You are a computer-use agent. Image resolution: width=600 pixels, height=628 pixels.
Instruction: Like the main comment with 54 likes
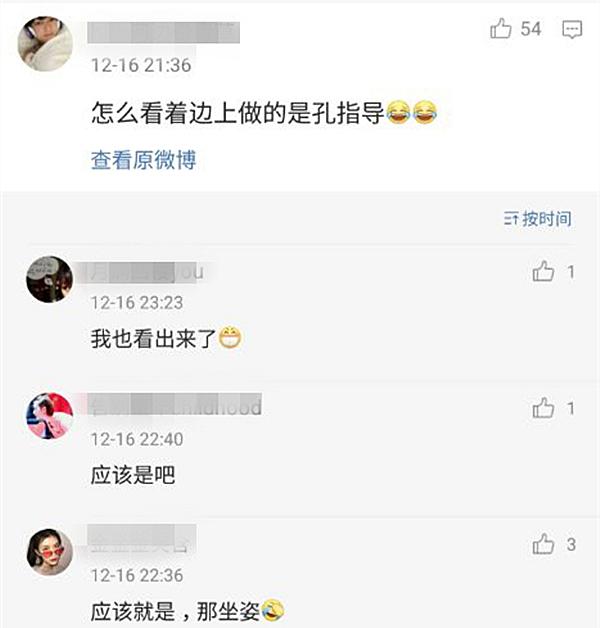502,30
